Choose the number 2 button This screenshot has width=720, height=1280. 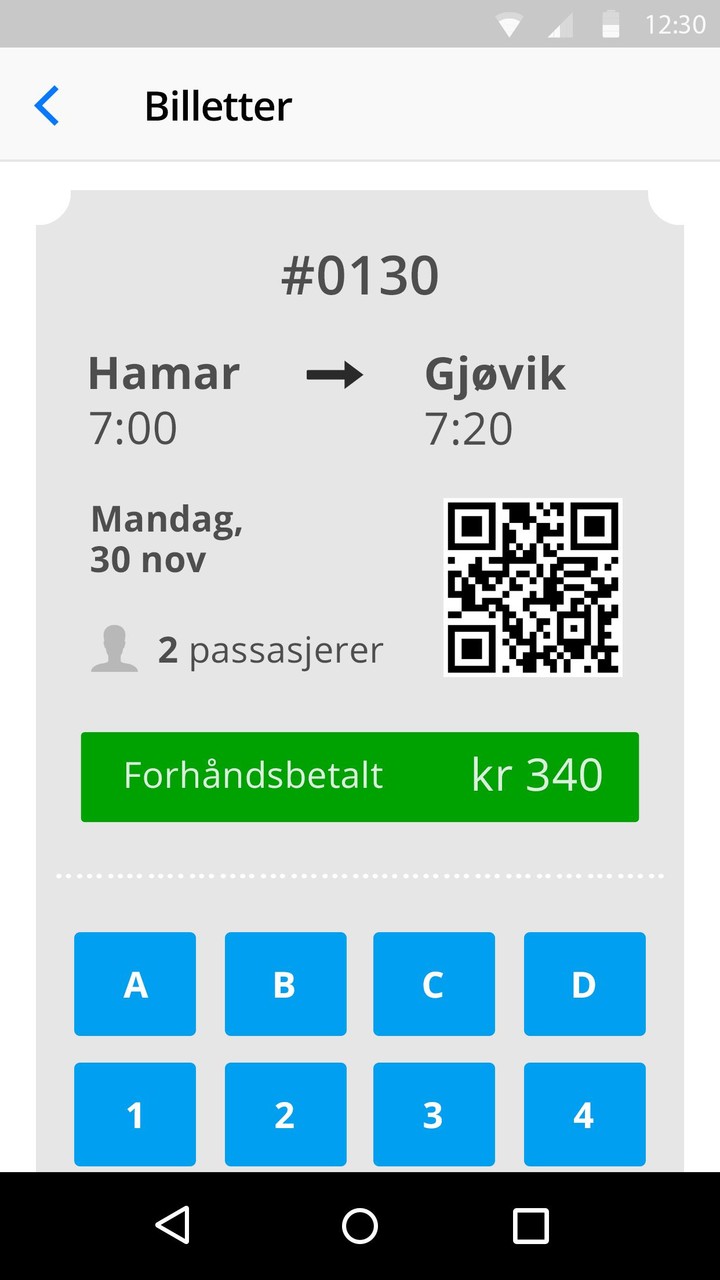pos(285,1114)
